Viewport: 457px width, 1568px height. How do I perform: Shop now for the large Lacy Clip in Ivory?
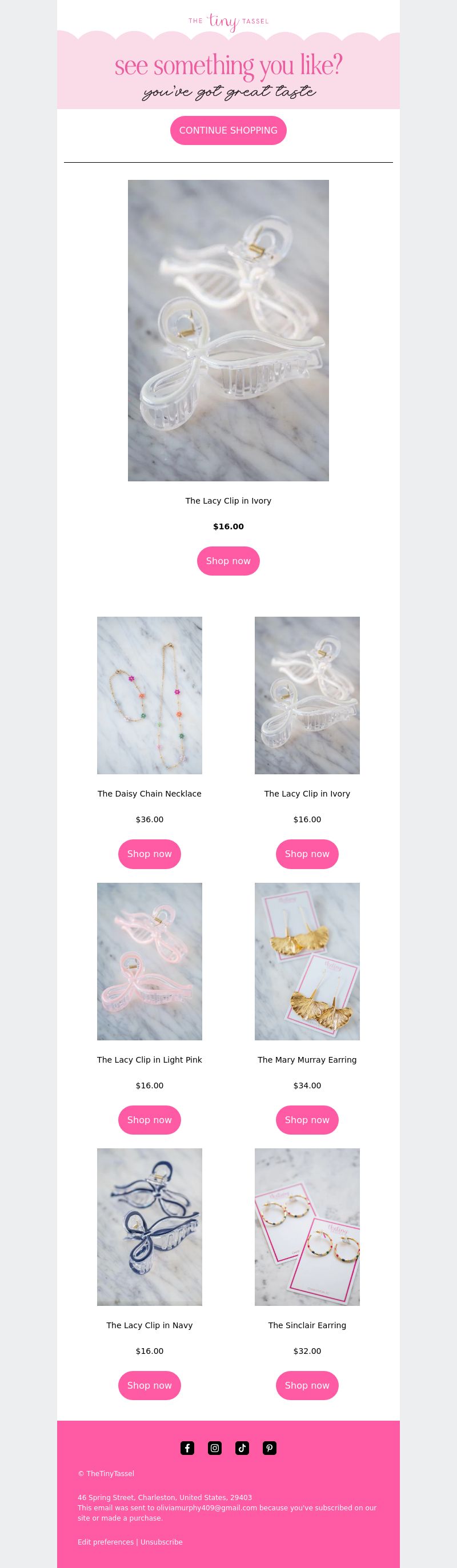[228, 561]
